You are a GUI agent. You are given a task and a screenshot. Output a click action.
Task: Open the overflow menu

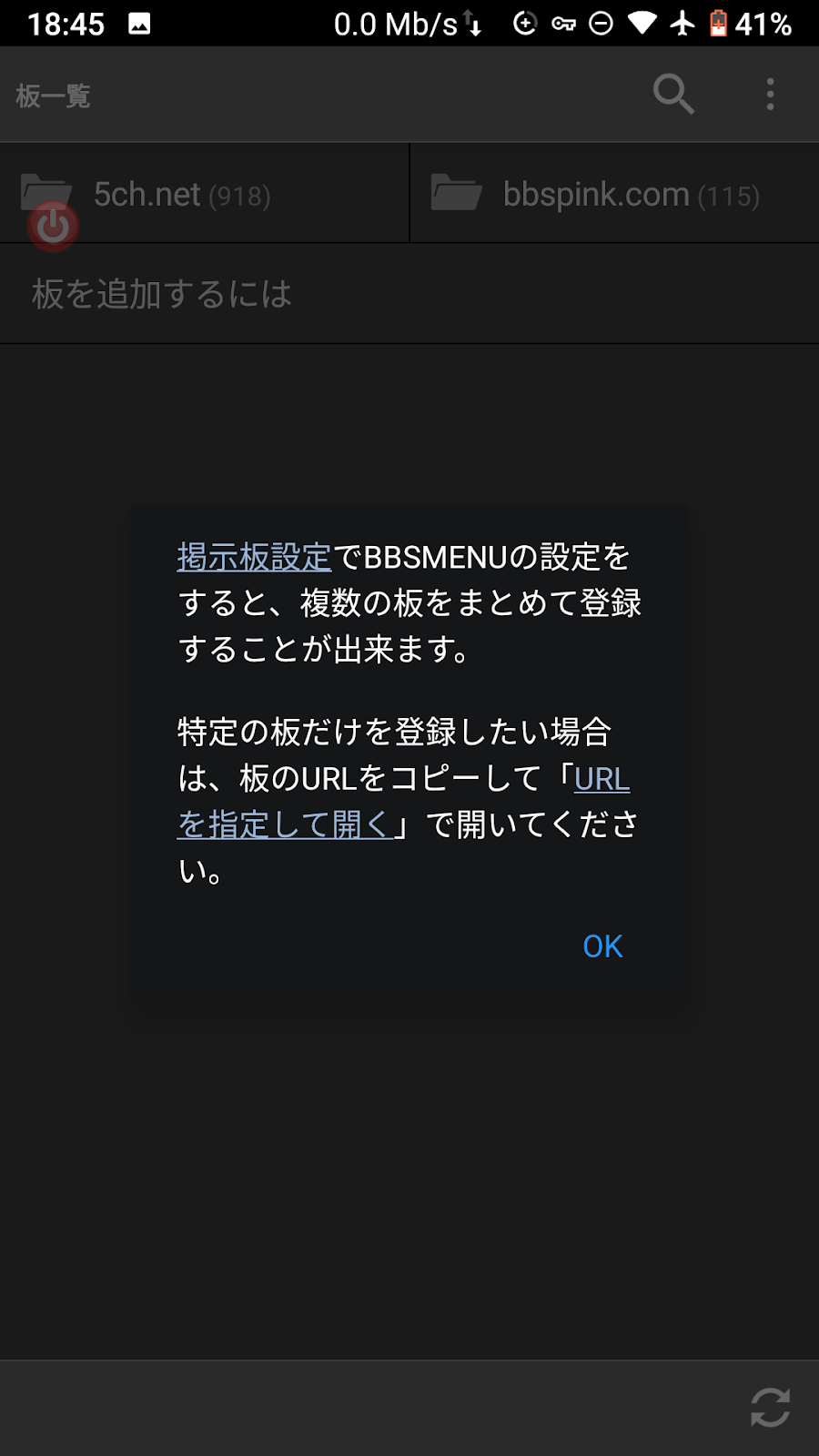coord(770,94)
